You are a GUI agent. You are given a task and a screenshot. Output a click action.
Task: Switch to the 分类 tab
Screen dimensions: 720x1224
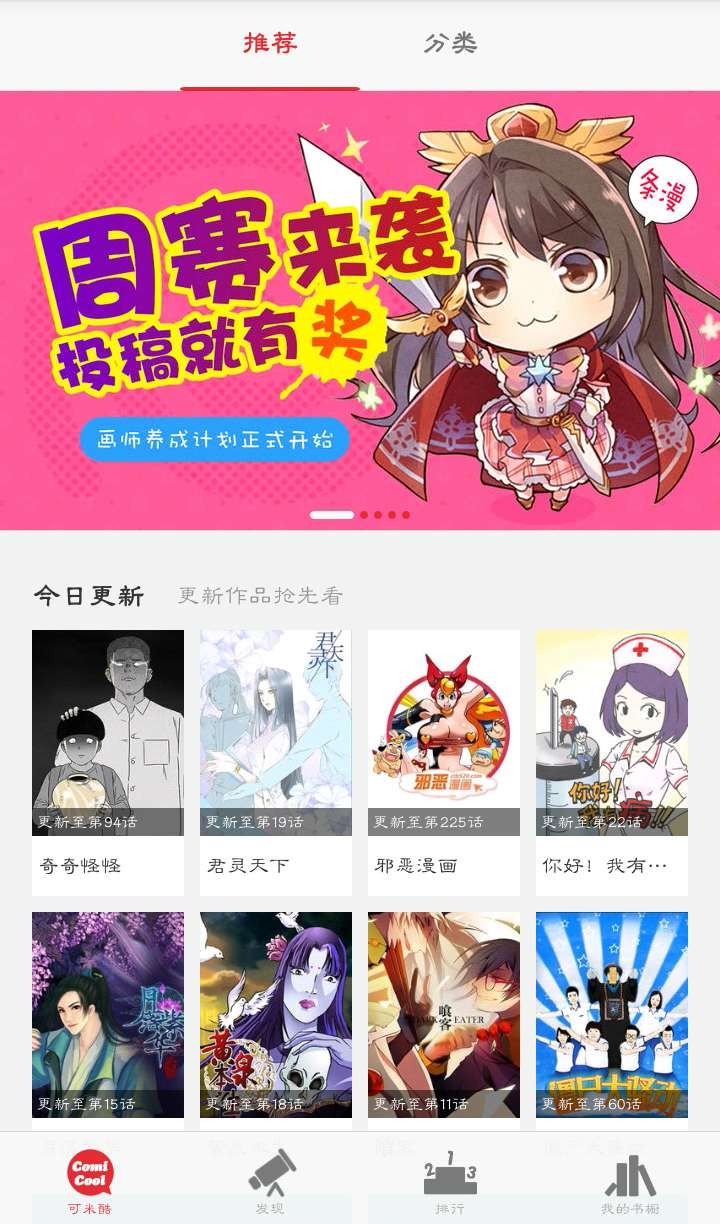tap(450, 44)
